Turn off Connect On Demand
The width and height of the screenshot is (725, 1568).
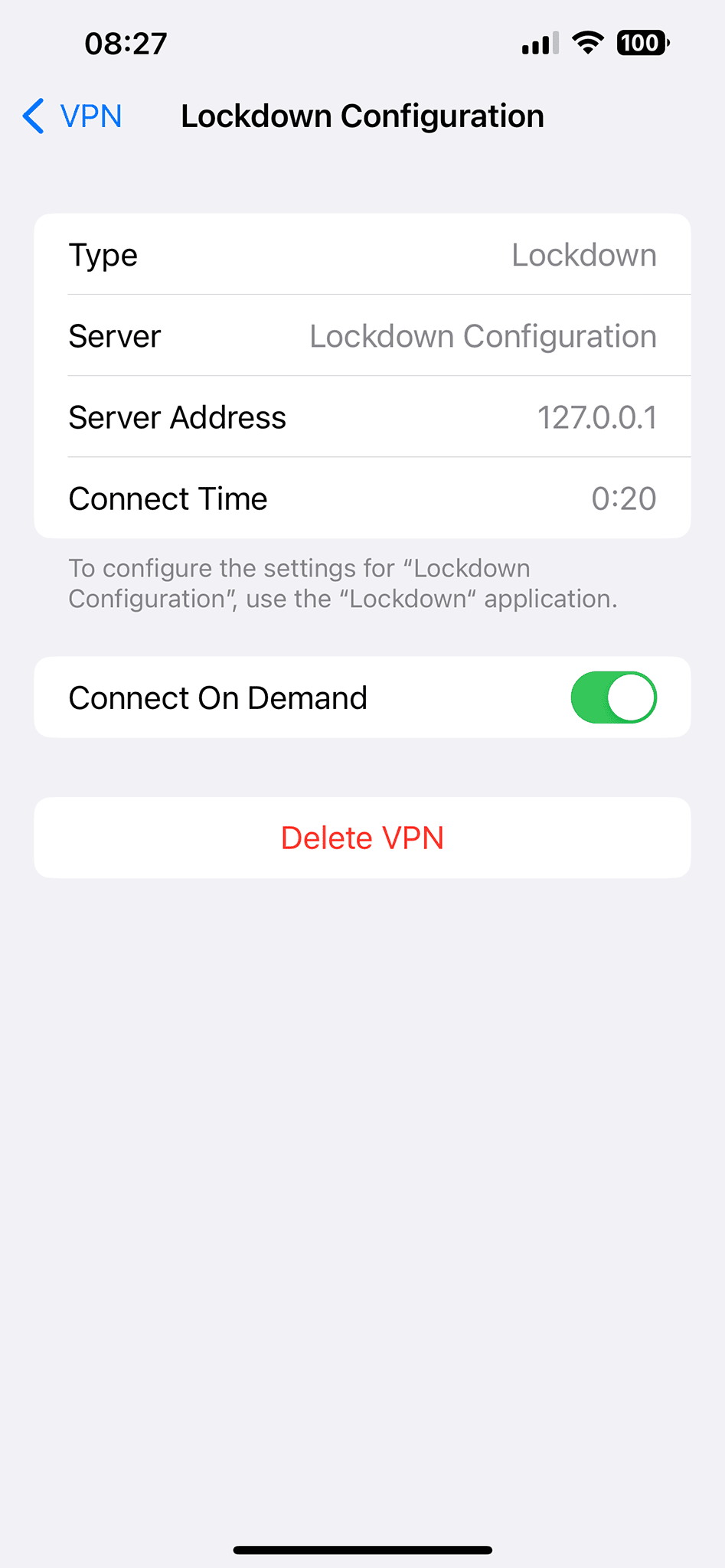[x=613, y=697]
